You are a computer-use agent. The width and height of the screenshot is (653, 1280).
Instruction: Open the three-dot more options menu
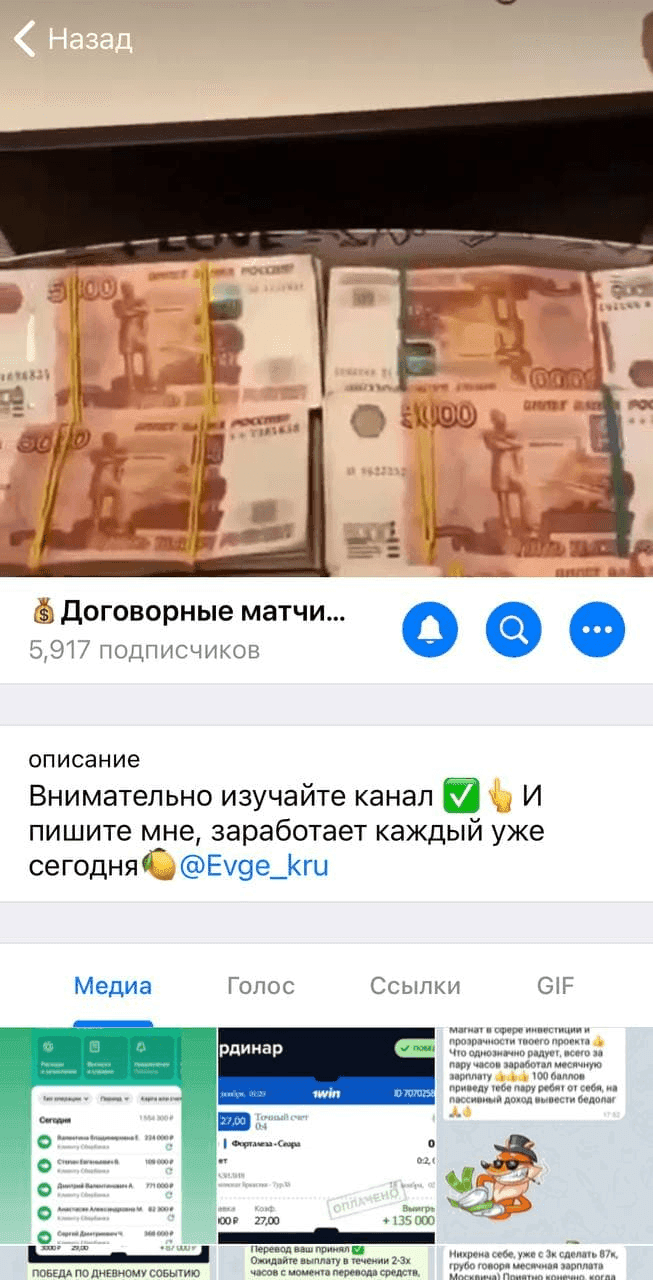(597, 630)
